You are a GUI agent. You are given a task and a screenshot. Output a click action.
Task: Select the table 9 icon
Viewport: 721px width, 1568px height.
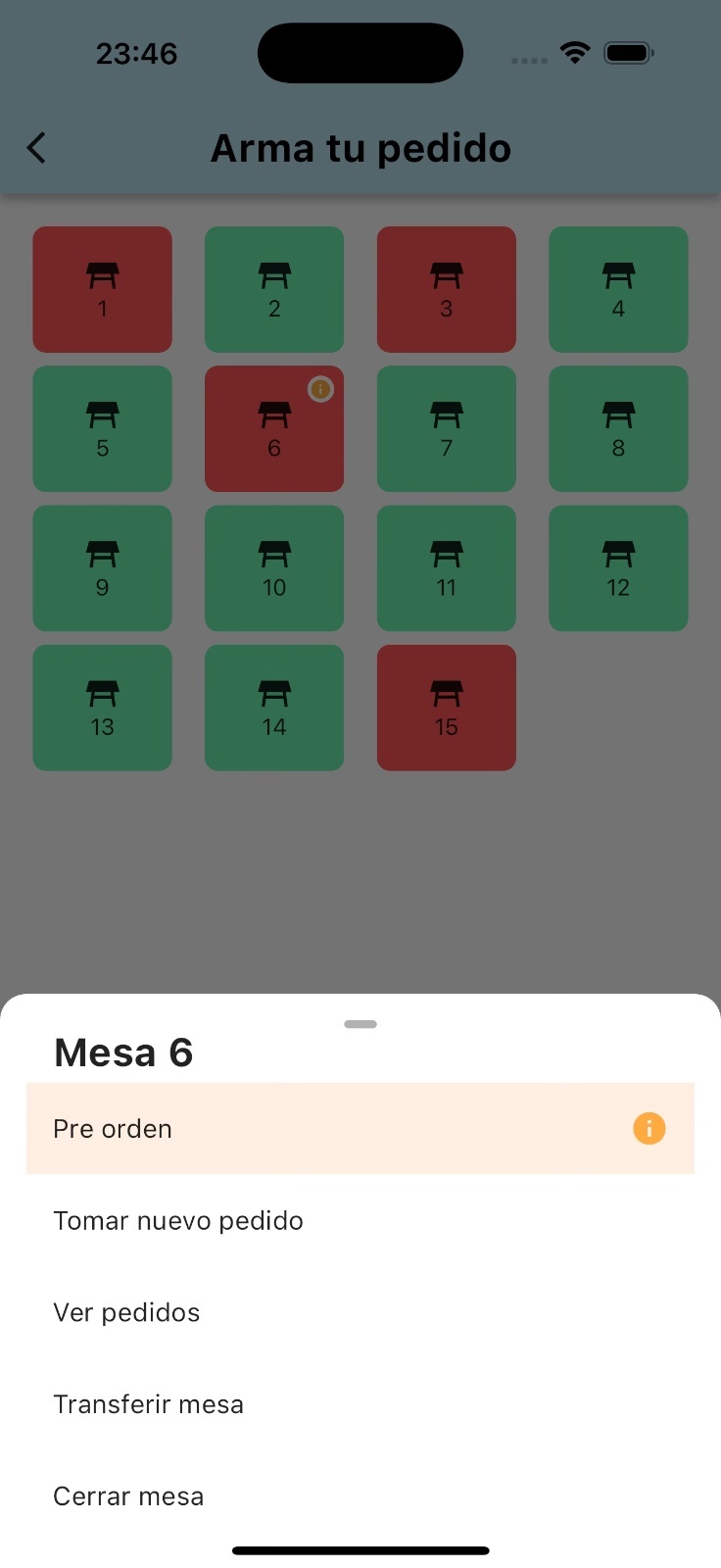tap(102, 568)
